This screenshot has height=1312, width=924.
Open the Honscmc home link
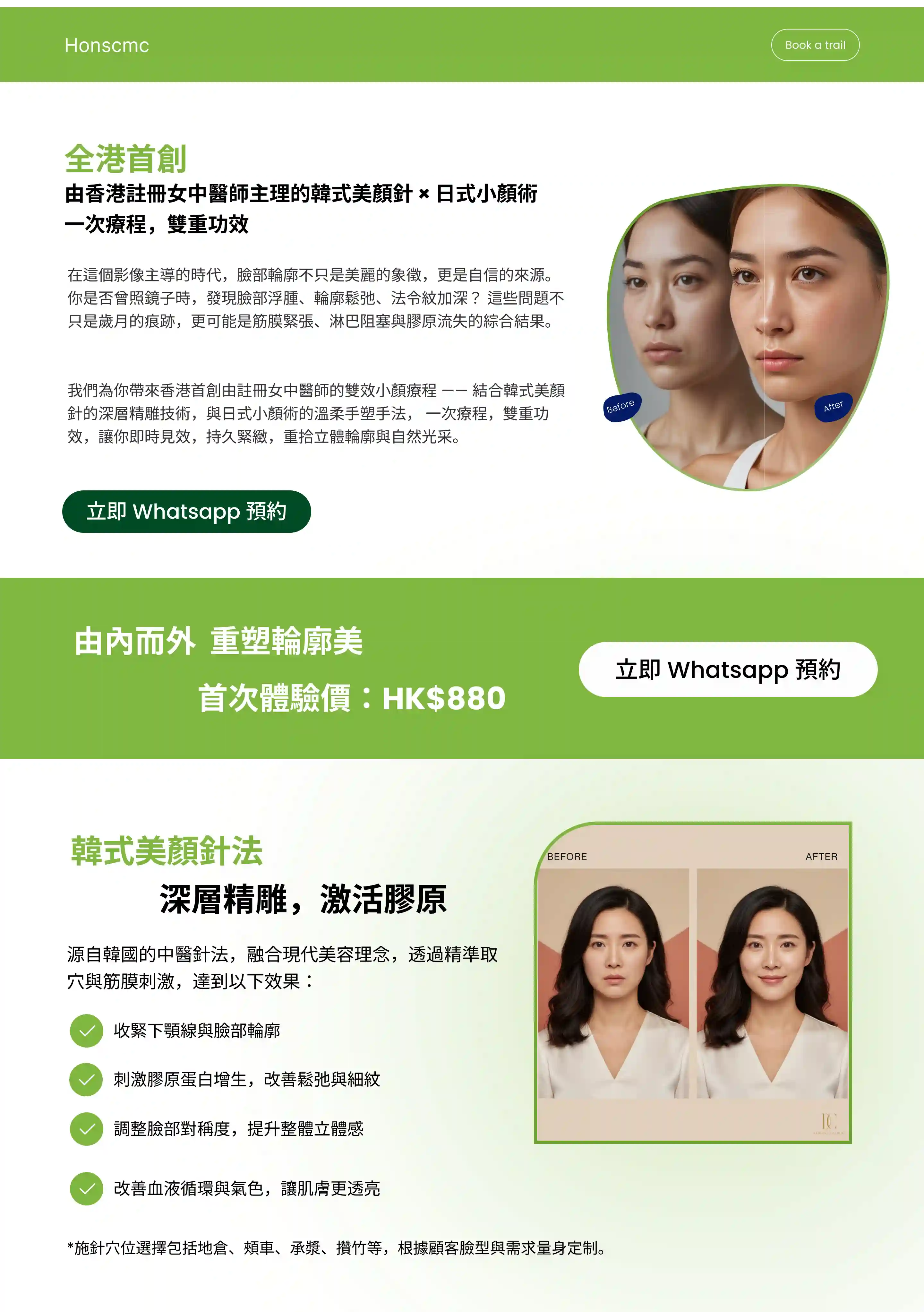click(x=107, y=45)
